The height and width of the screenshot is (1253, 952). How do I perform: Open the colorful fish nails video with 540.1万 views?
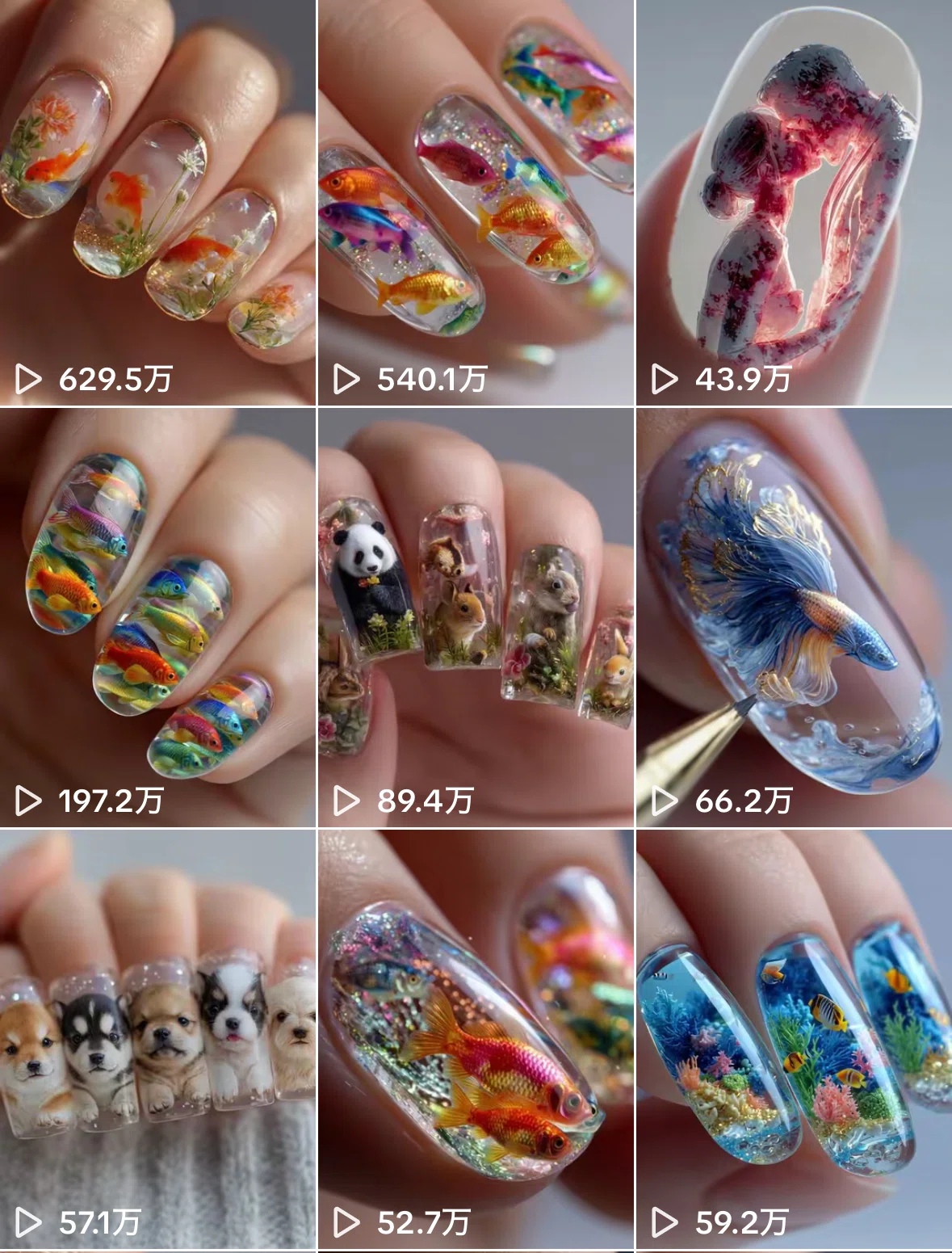(476, 202)
